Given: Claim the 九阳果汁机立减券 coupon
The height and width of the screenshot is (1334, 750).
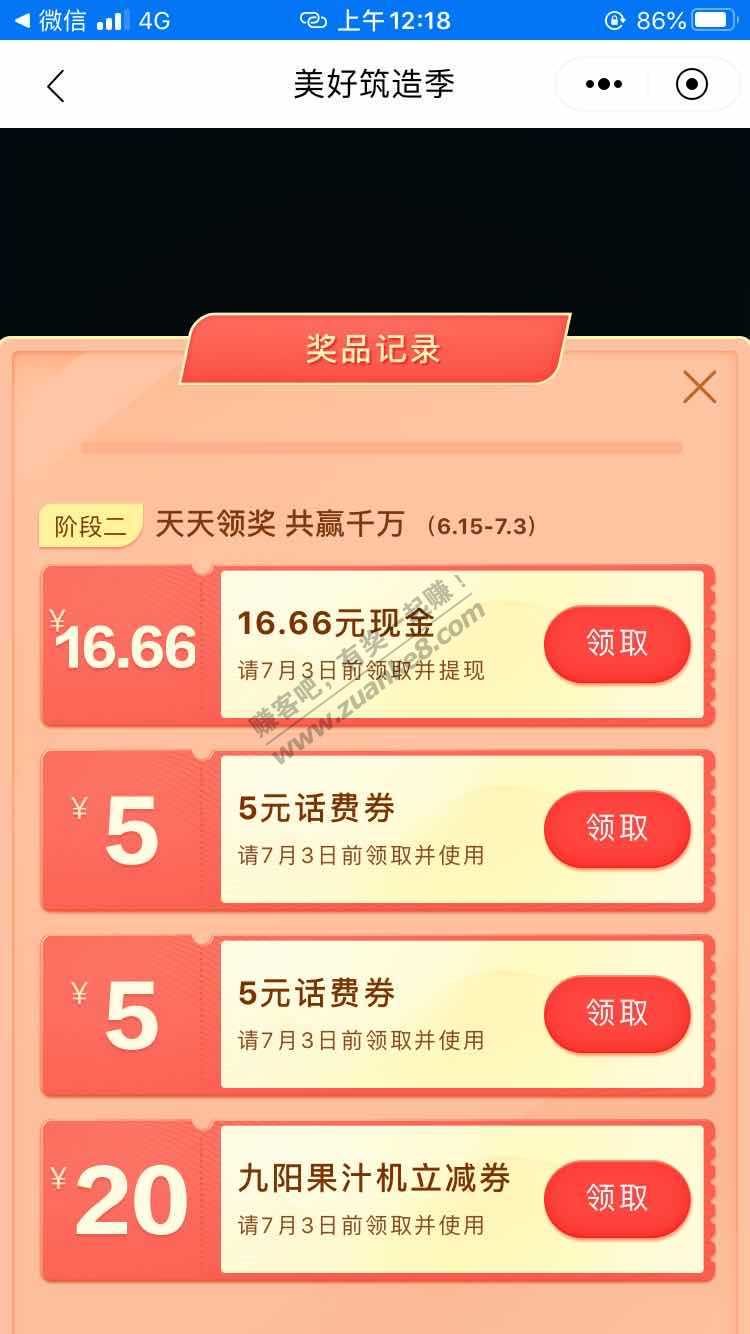Looking at the screenshot, I should tap(616, 1199).
